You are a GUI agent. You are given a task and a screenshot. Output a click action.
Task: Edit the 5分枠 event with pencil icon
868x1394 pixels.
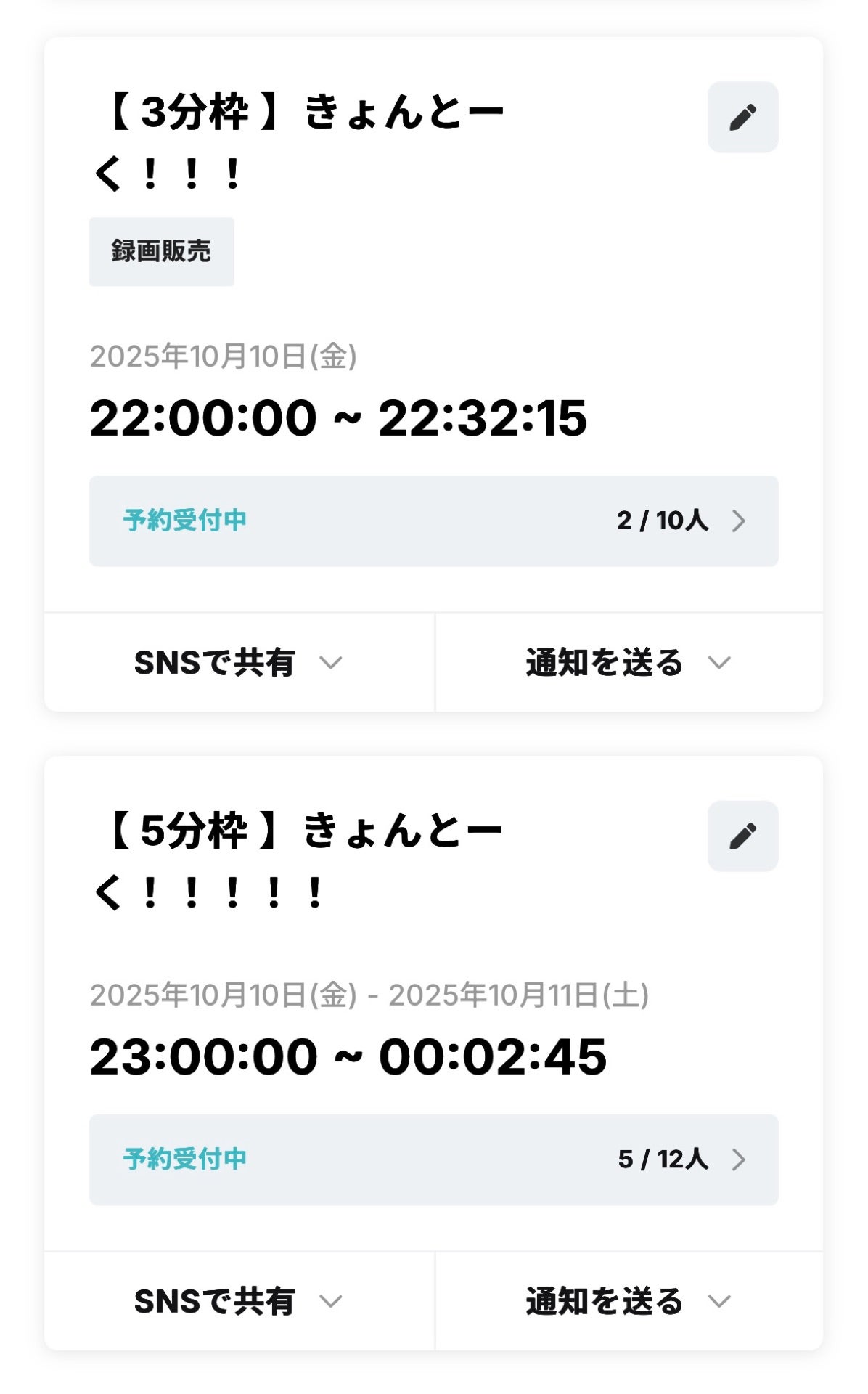pos(742,836)
